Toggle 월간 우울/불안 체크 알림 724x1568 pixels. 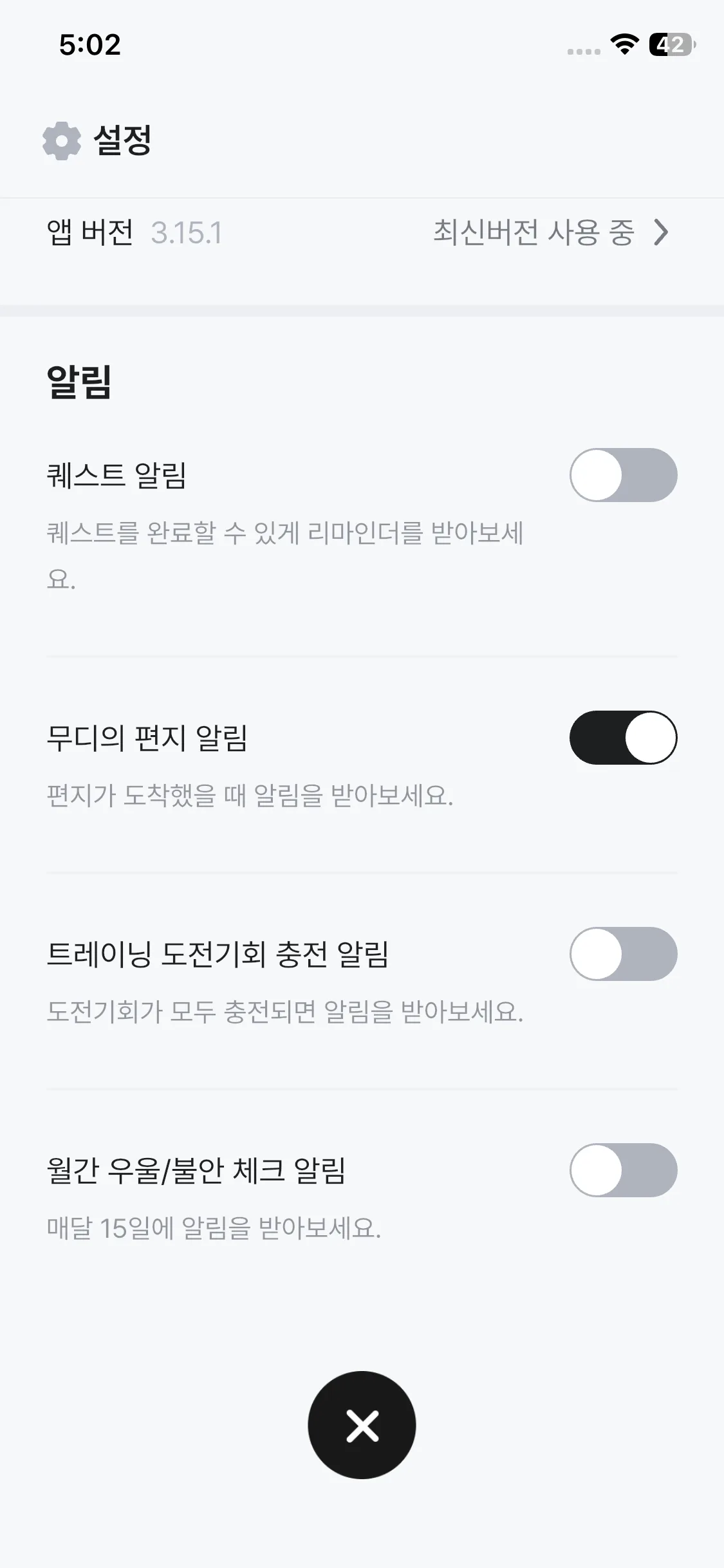point(622,1170)
